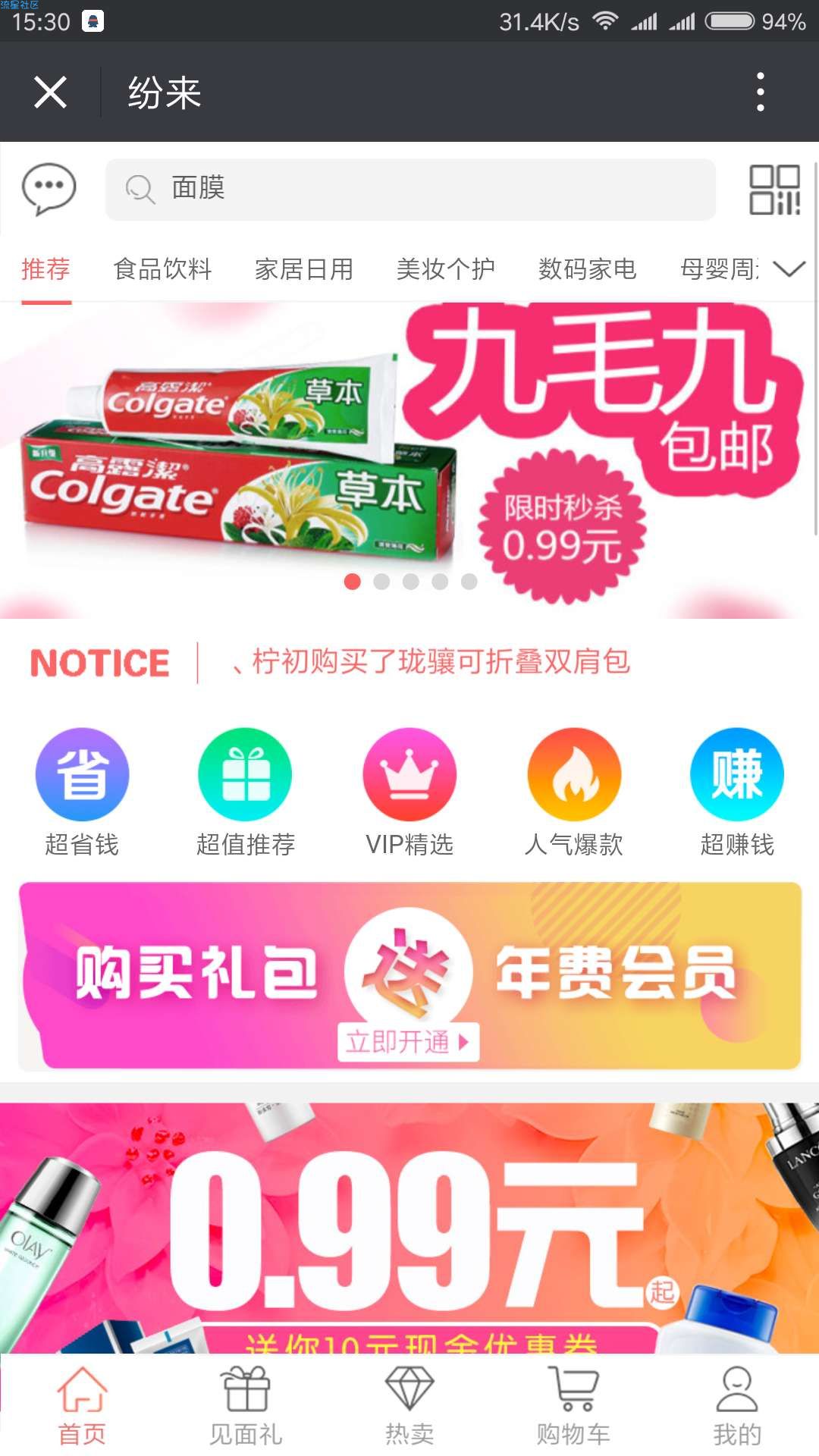Screen dimensions: 819x1456
Task: Open the three-dot overflow menu
Action: click(760, 93)
